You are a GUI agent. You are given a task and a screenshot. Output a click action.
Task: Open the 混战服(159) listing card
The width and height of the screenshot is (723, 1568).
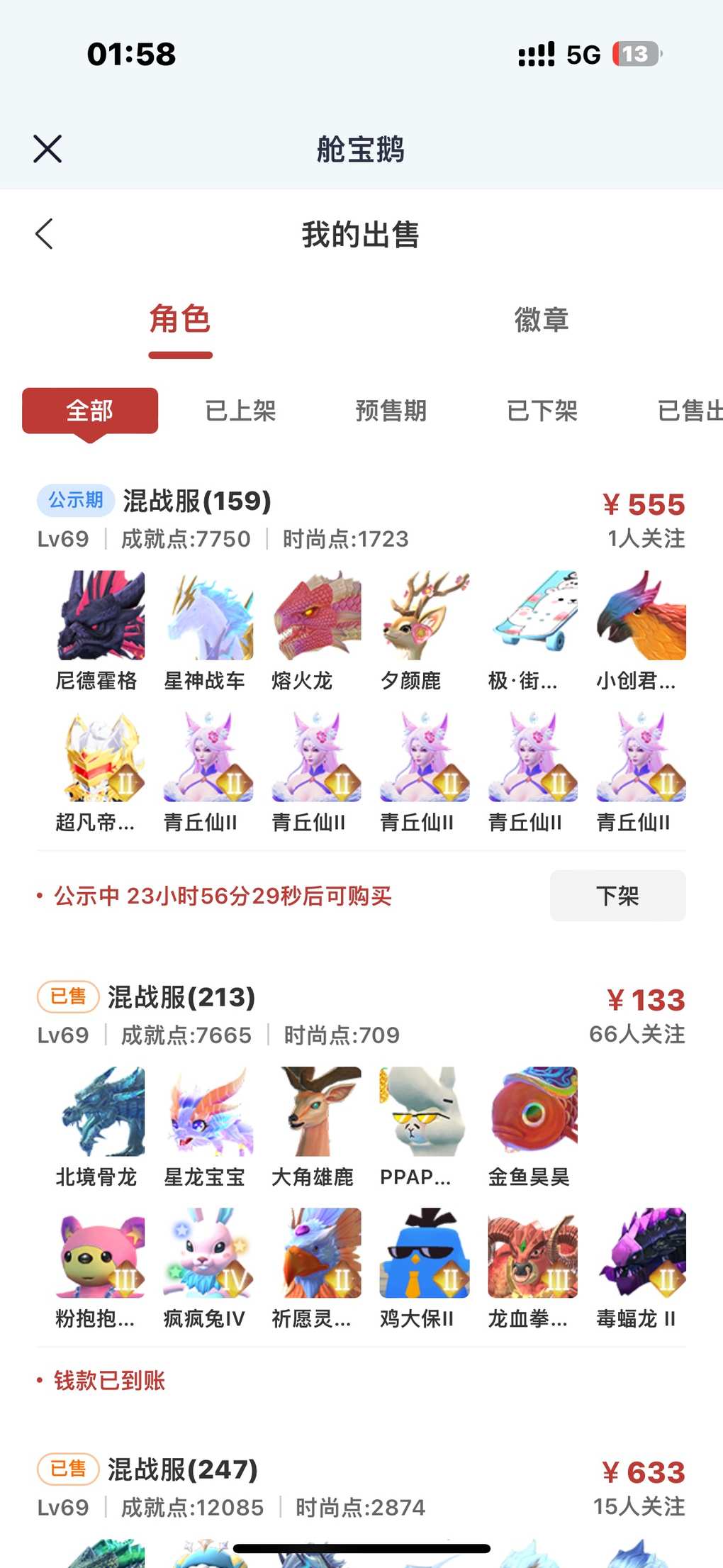(197, 501)
